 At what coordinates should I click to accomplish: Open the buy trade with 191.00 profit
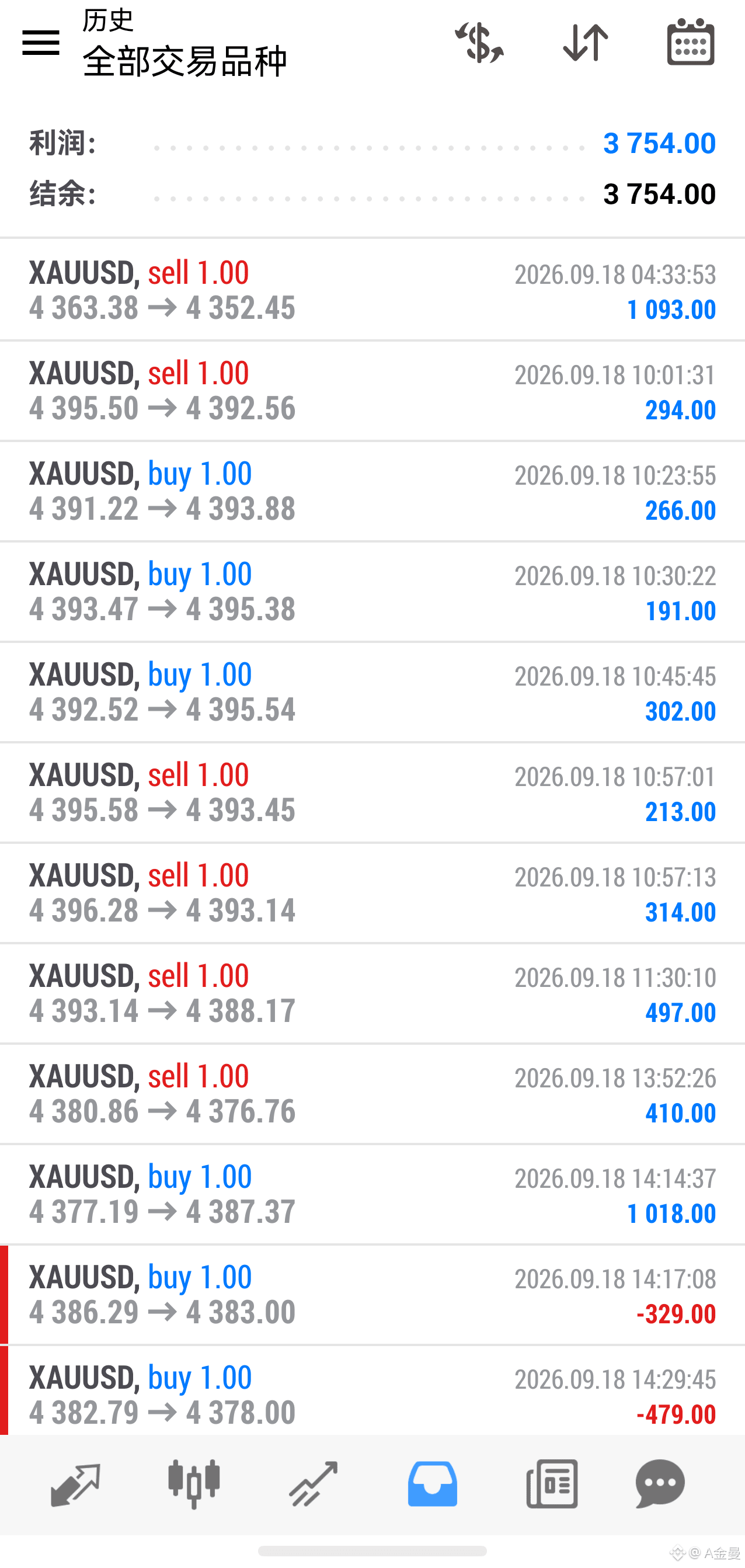coord(372,592)
